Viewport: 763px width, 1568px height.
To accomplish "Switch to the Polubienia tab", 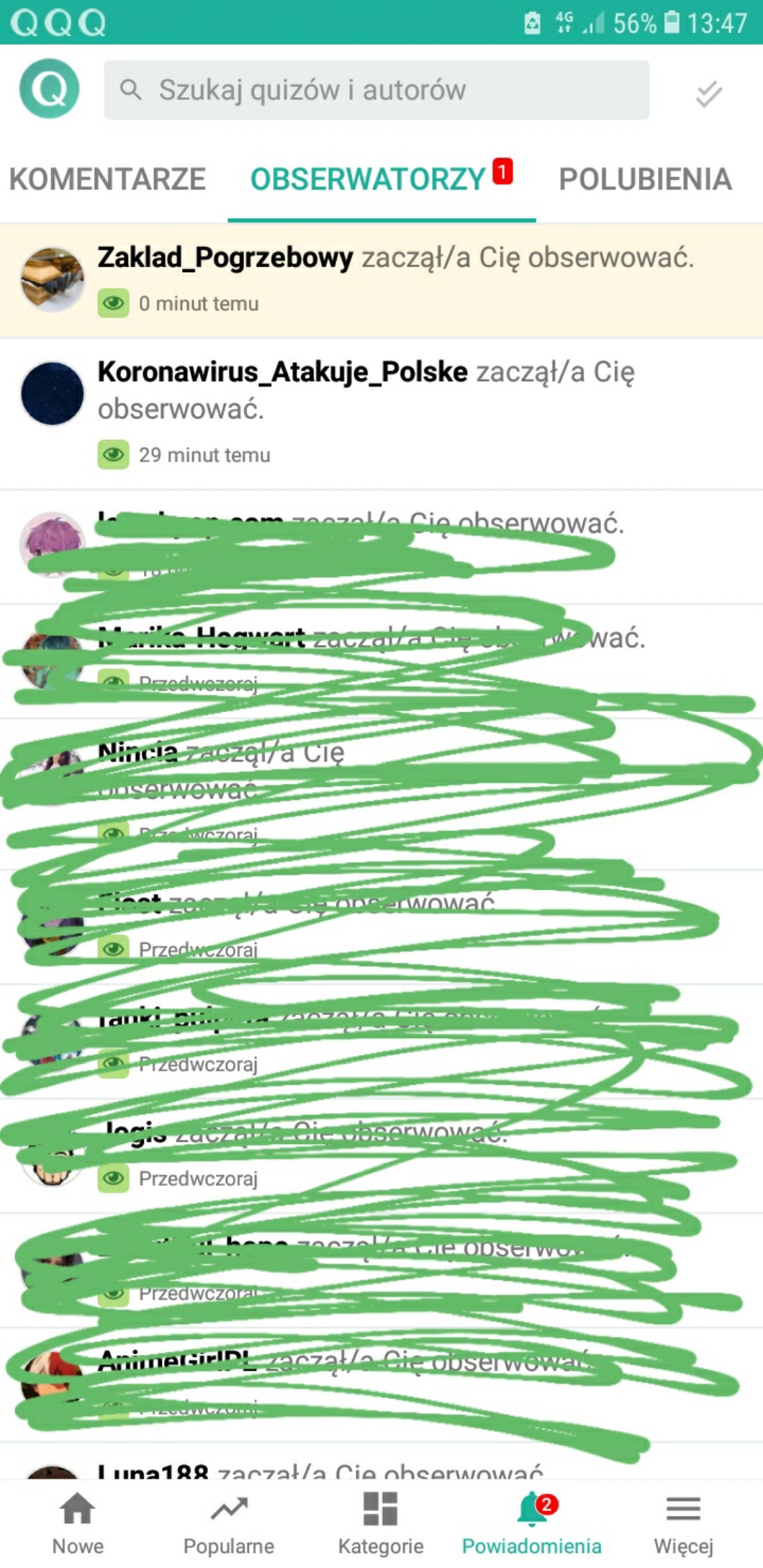I will pyautogui.click(x=645, y=179).
